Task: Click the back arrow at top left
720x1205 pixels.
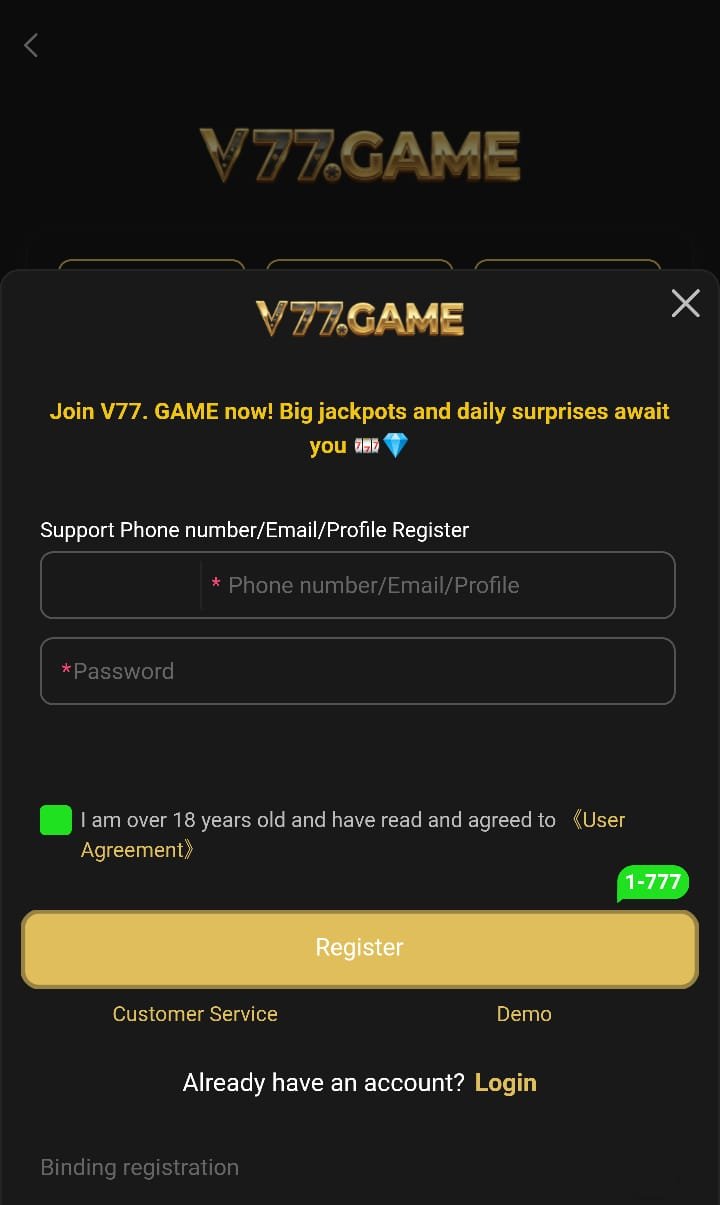Action: pyautogui.click(x=30, y=44)
